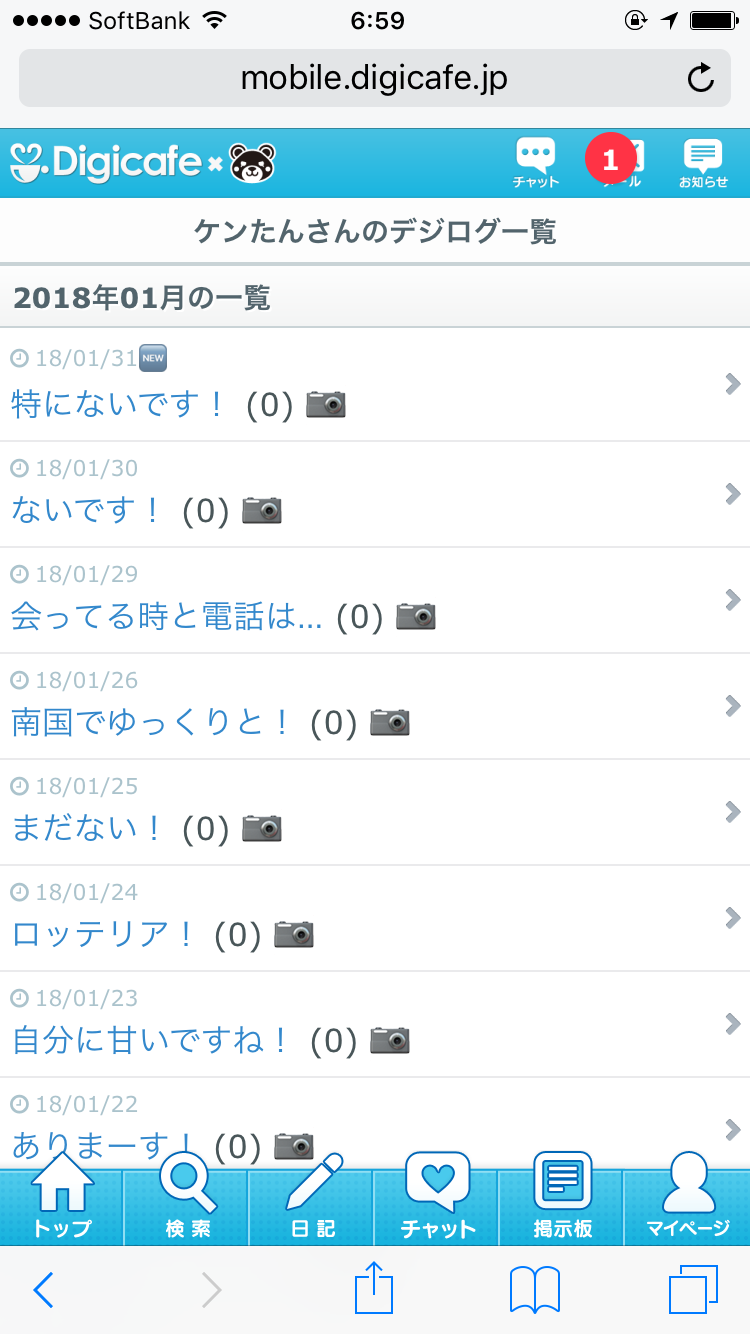This screenshot has width=750, height=1334.
Task: Reload the page in address bar
Action: coord(701,78)
